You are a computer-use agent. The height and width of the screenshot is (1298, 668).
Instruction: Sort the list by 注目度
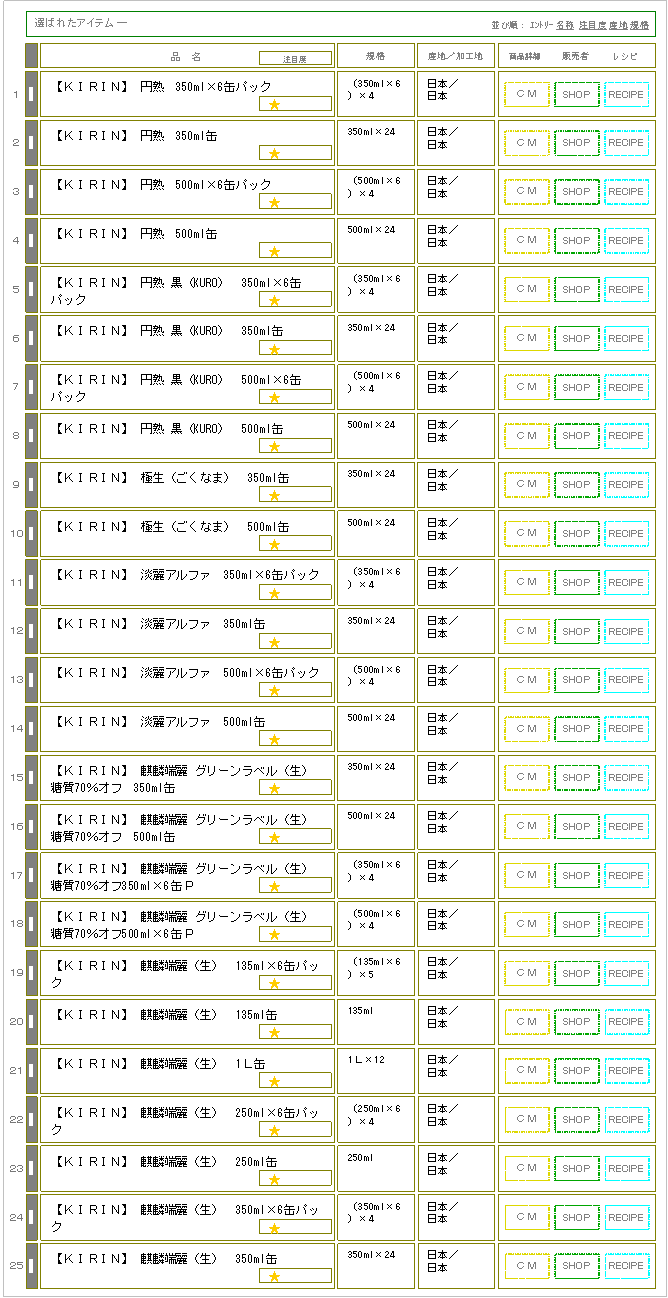(592, 23)
